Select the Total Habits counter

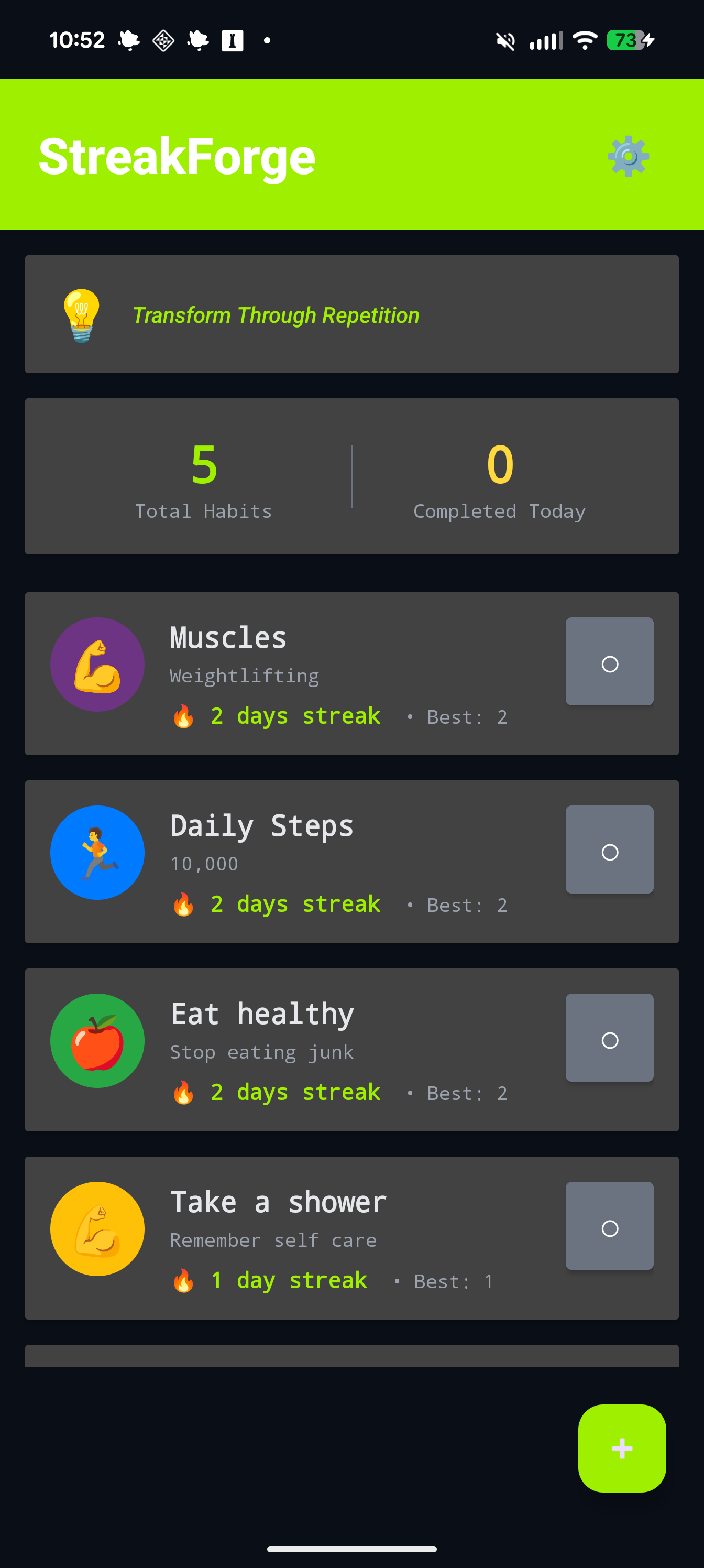pos(203,481)
